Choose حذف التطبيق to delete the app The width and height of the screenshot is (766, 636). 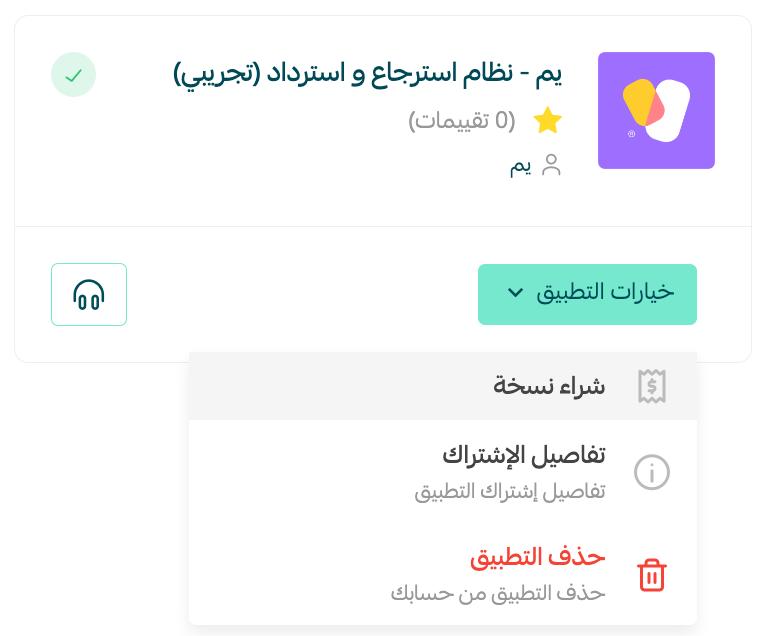[x=537, y=573]
